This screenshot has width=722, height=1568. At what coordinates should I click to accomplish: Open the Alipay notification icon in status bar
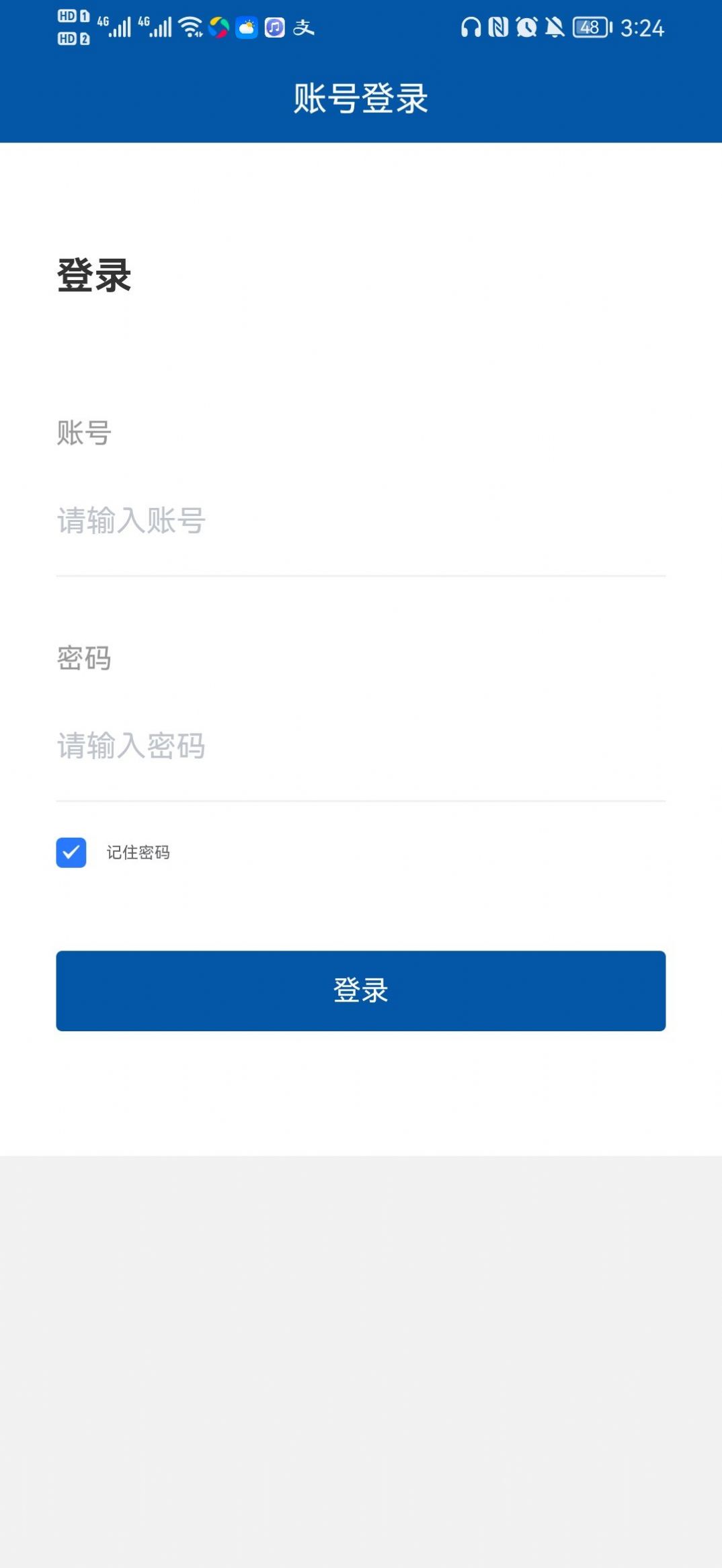305,28
